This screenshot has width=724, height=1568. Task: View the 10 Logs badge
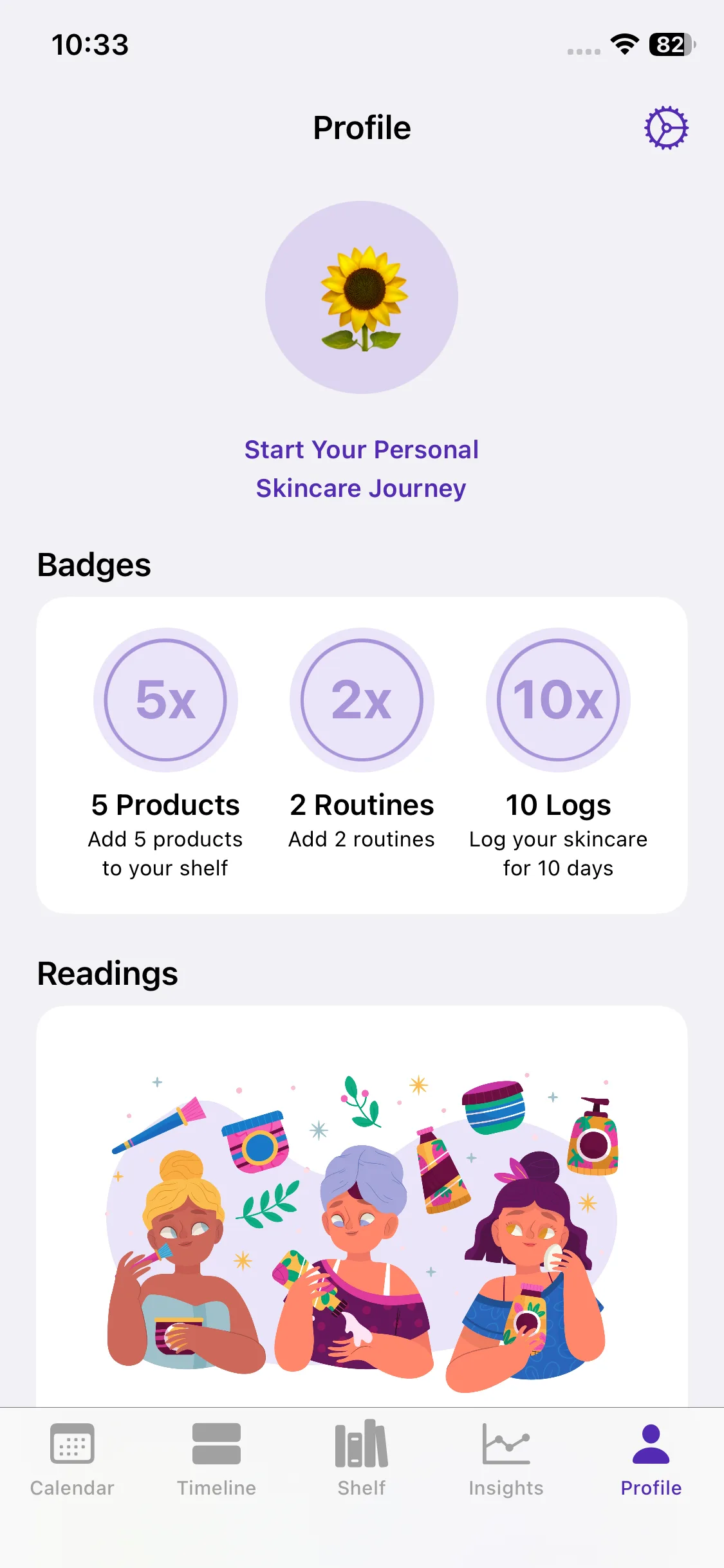(558, 700)
